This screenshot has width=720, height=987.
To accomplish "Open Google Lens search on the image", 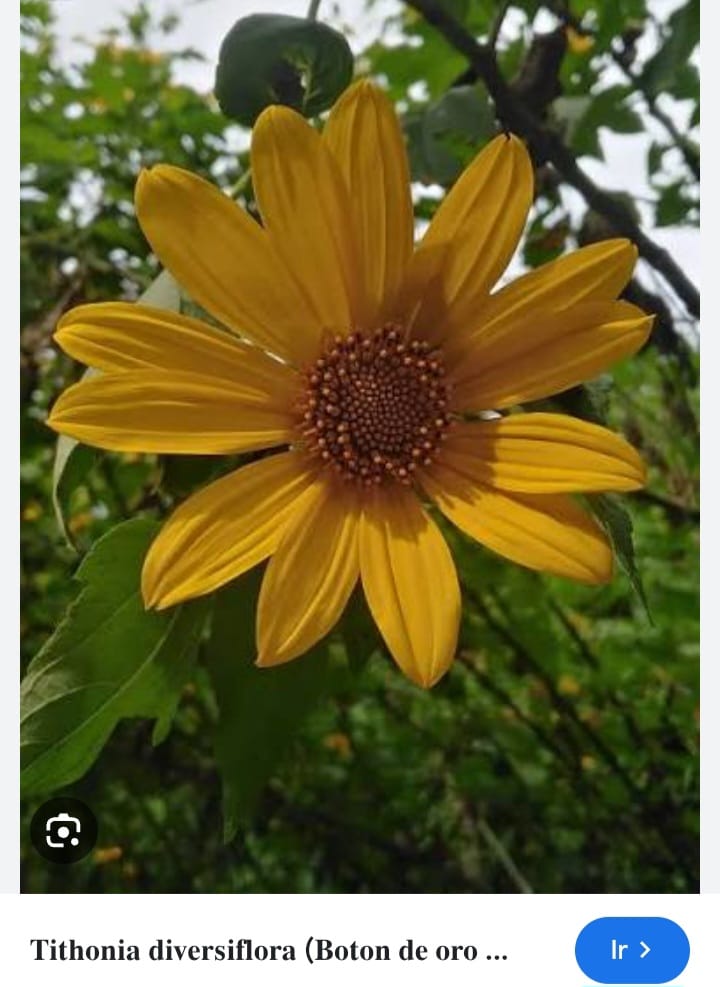I will pyautogui.click(x=63, y=830).
